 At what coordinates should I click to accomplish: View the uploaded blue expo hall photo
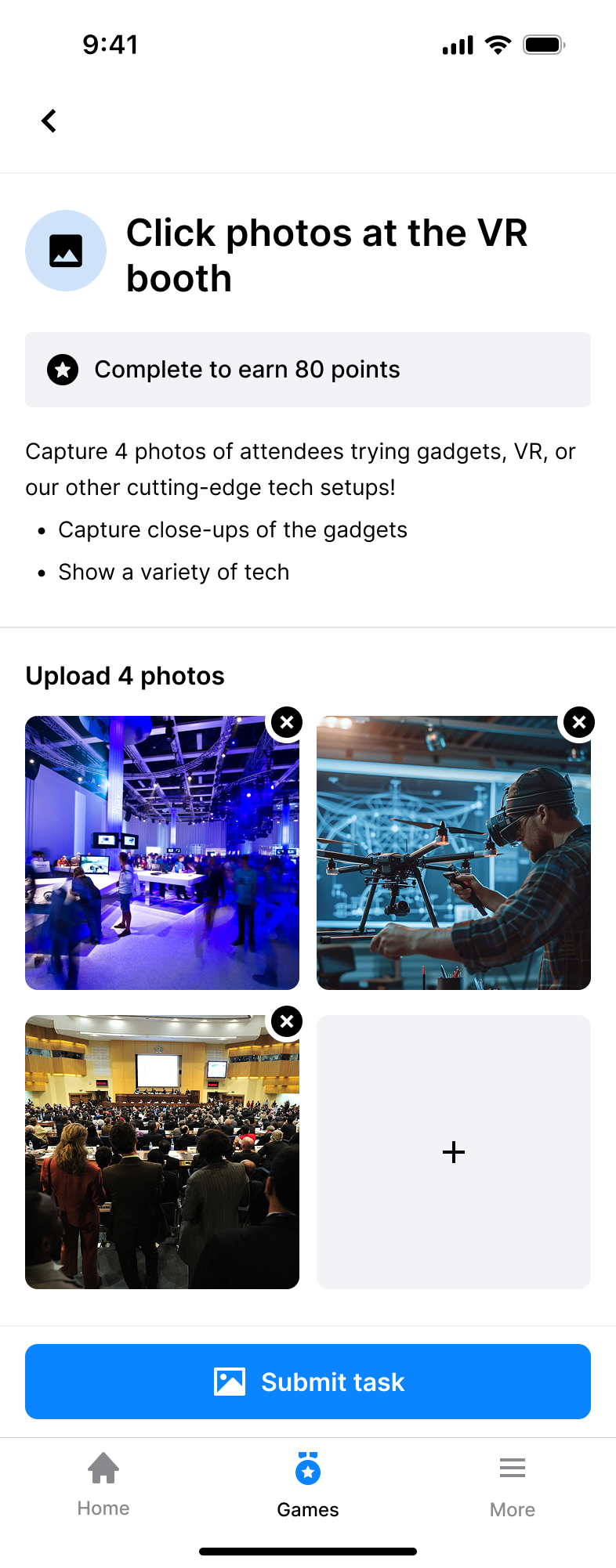[x=161, y=854]
